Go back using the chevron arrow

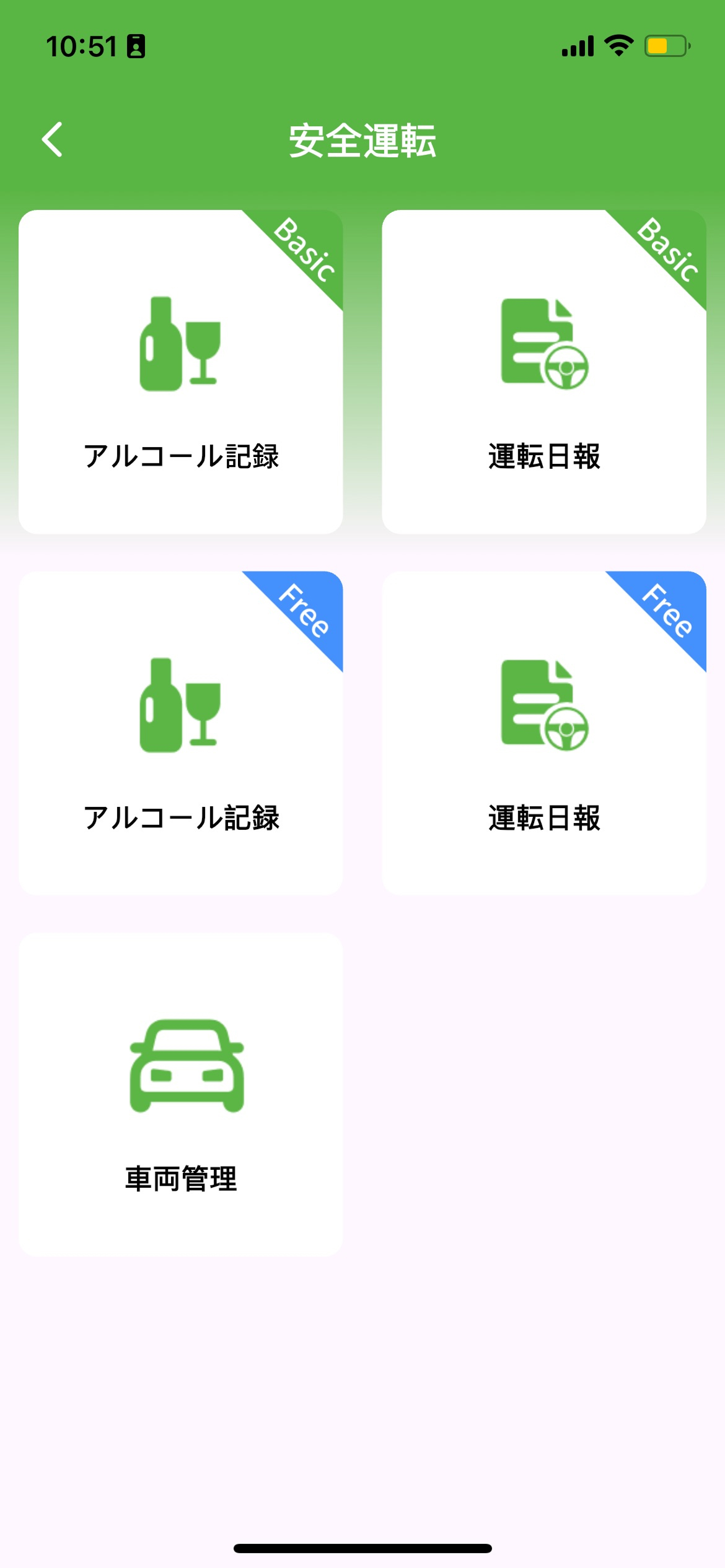[x=53, y=140]
